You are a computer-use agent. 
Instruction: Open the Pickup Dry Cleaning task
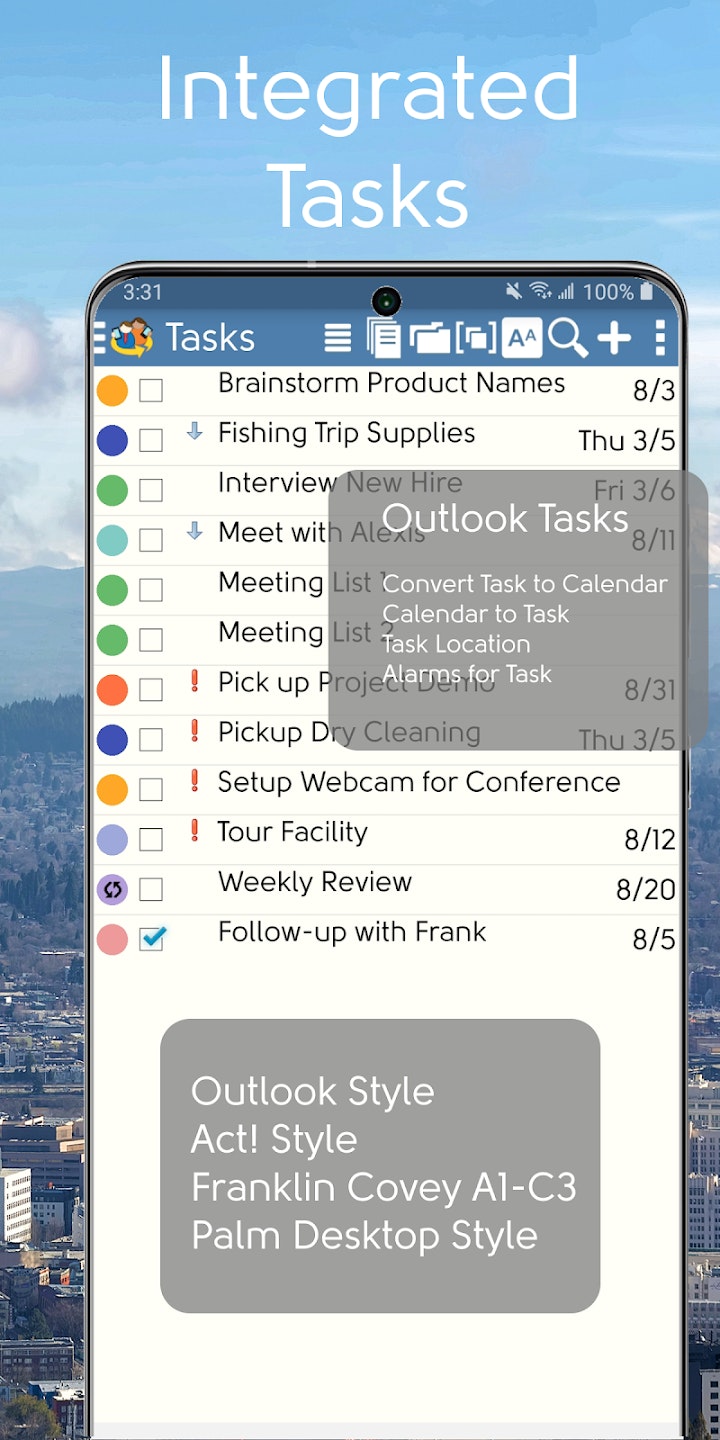coord(350,732)
